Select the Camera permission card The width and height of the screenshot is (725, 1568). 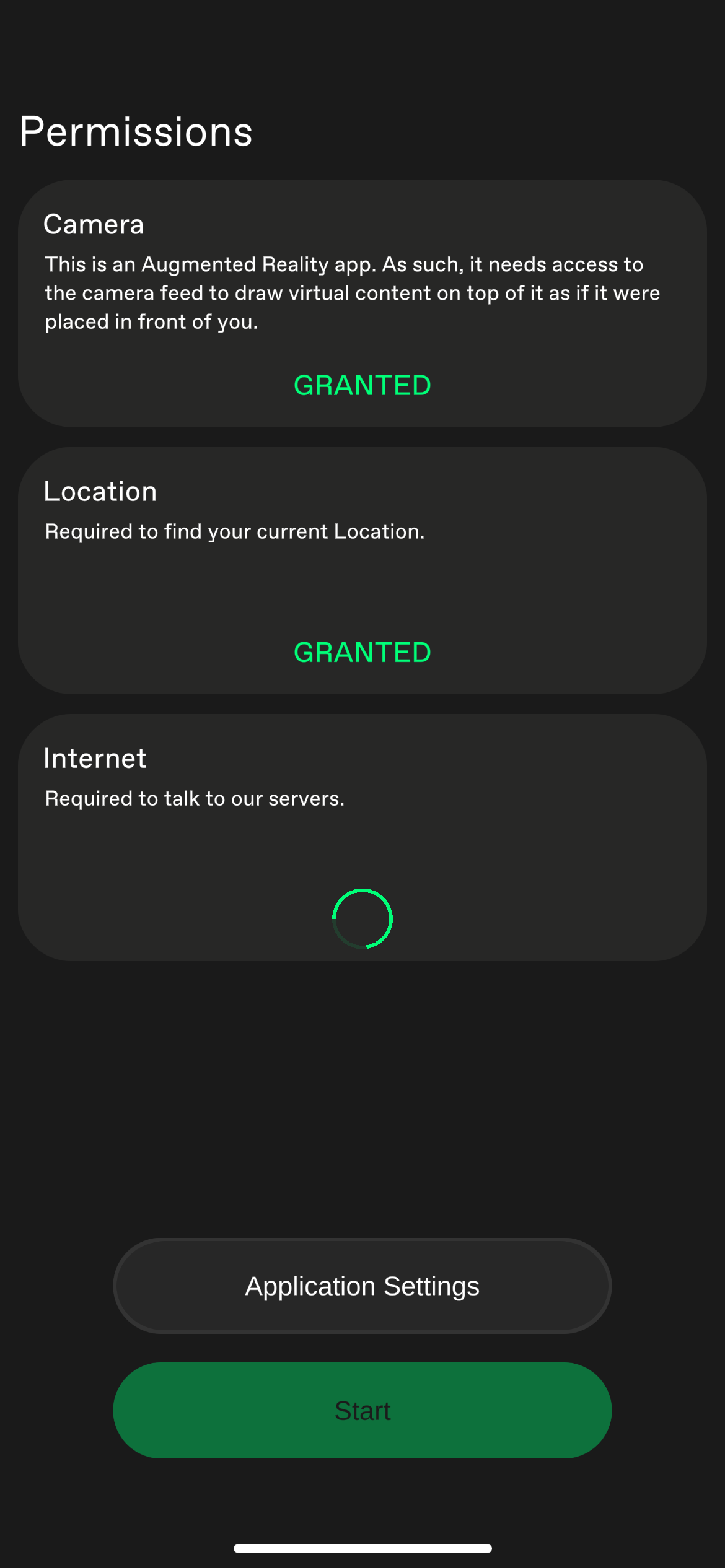pos(362,303)
